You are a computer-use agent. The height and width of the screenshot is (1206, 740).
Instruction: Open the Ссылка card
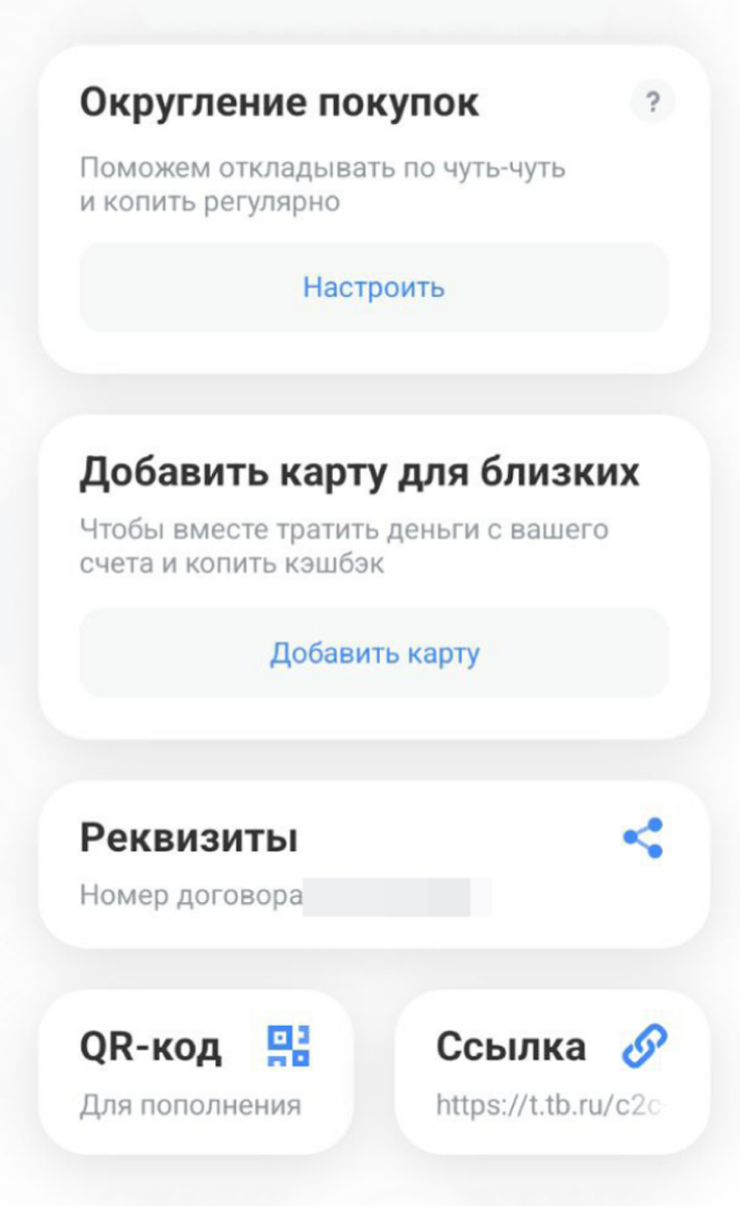click(x=550, y=1070)
